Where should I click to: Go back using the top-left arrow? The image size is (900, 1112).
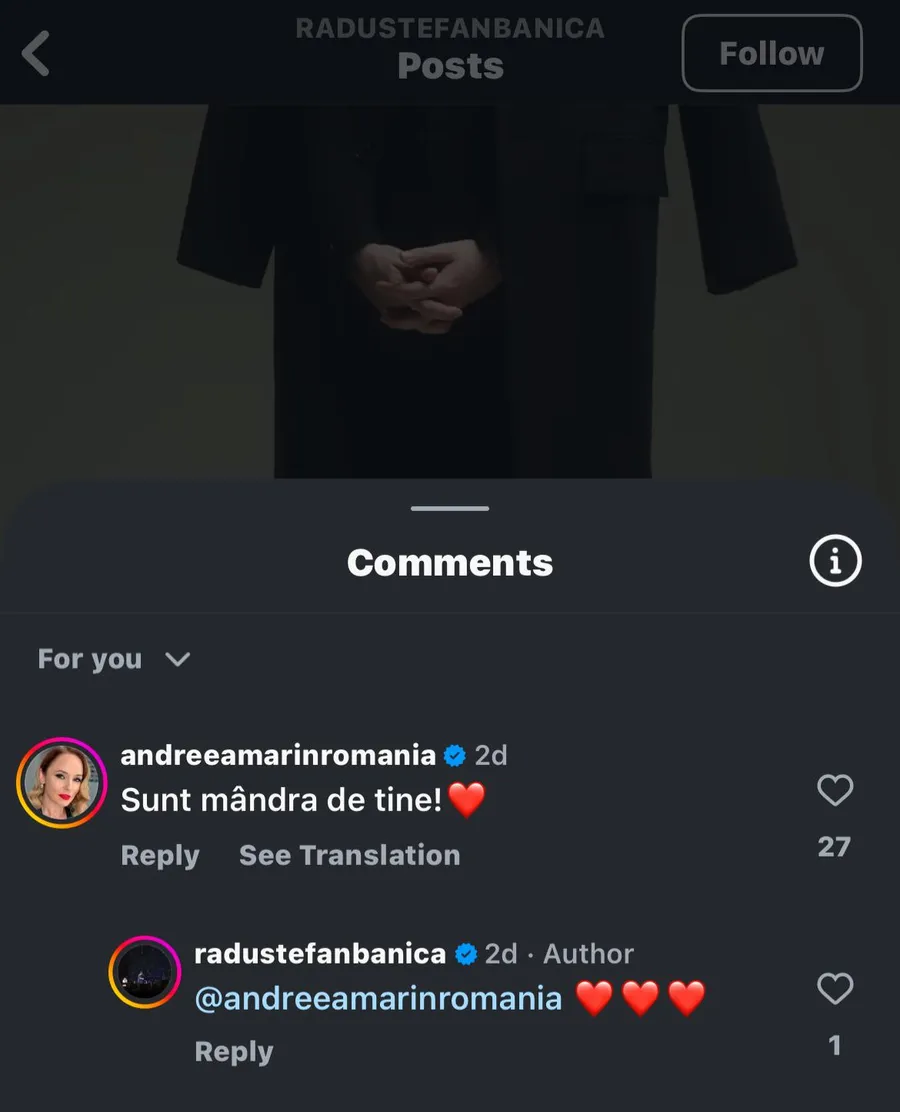[36, 53]
